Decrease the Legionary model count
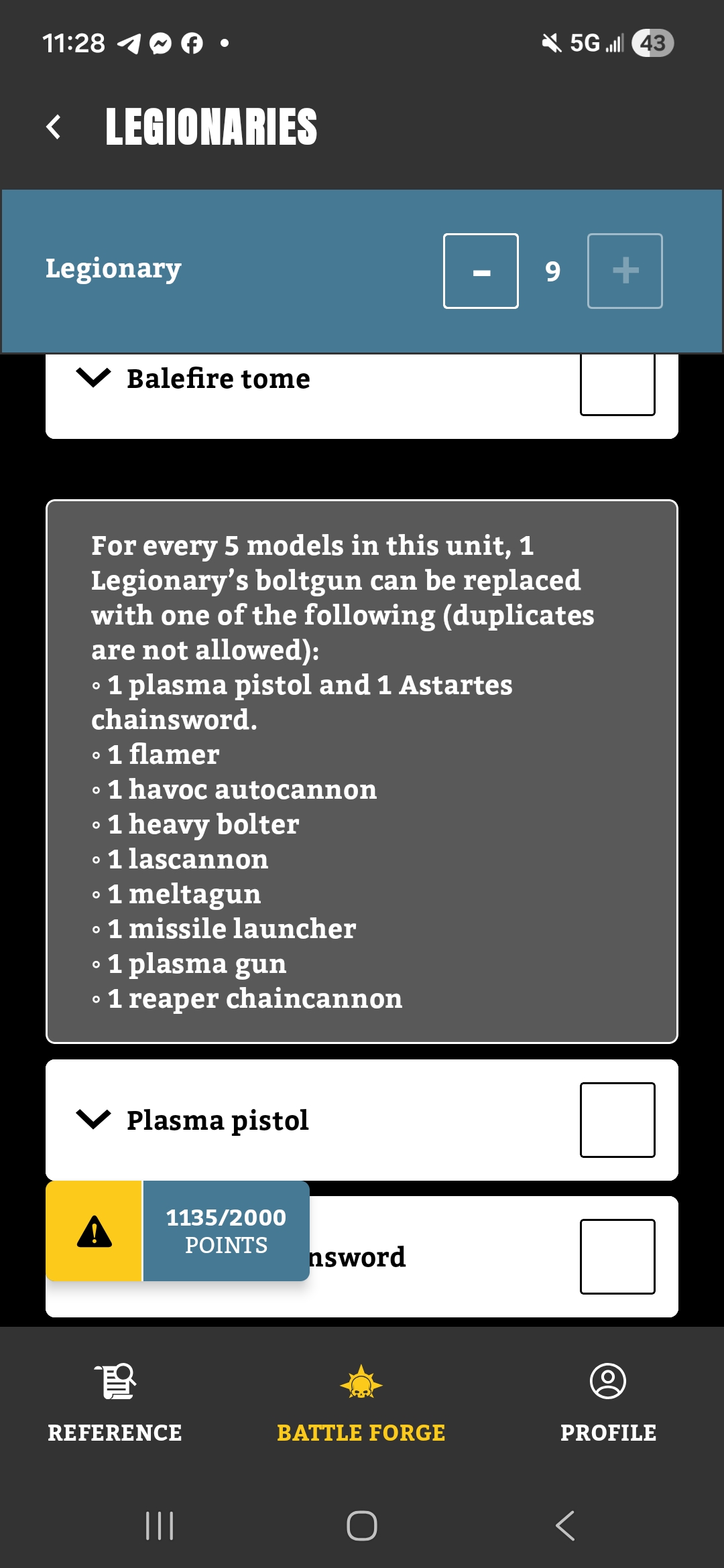This screenshot has height=1568, width=724. [x=481, y=271]
